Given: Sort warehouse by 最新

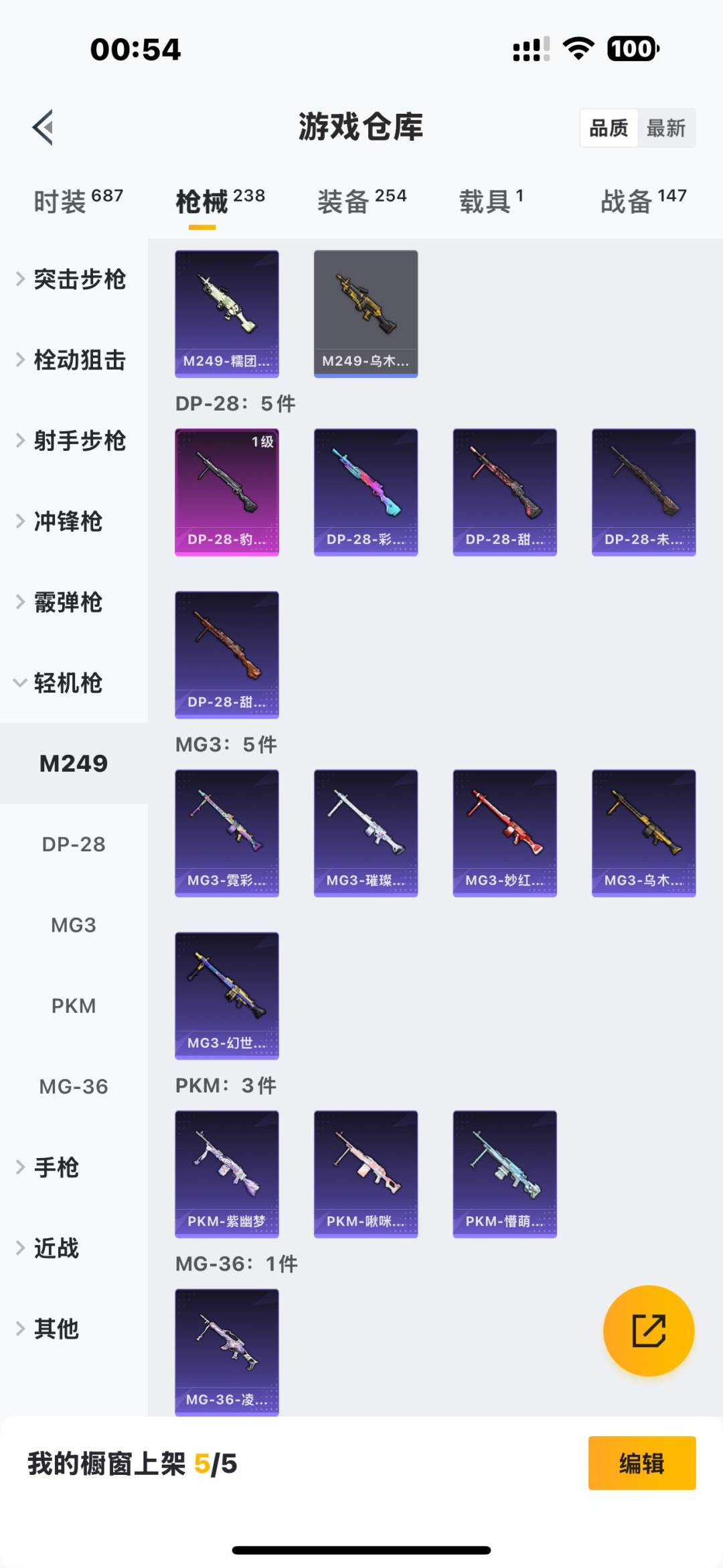Looking at the screenshot, I should [x=665, y=128].
